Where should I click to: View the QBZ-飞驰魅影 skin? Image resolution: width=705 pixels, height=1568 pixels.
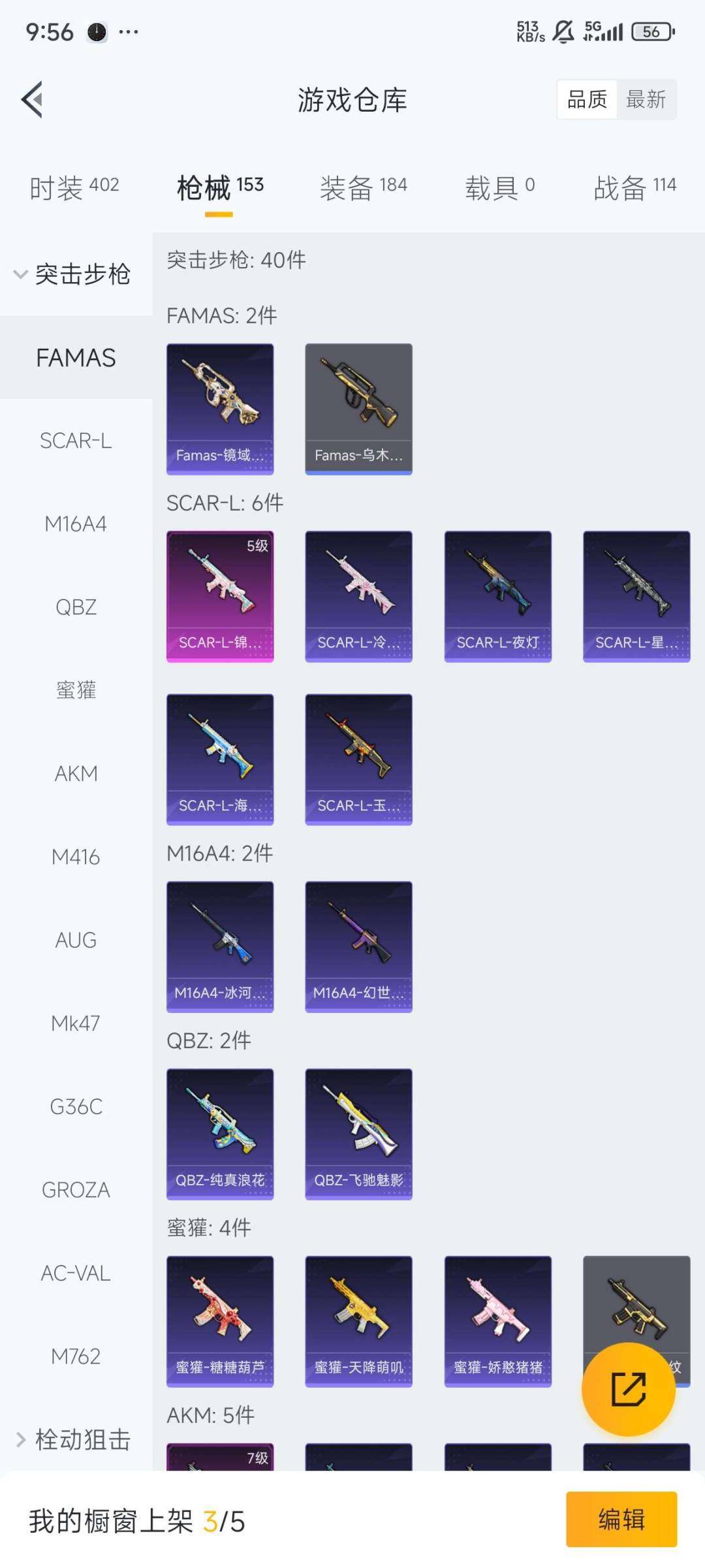(358, 1134)
